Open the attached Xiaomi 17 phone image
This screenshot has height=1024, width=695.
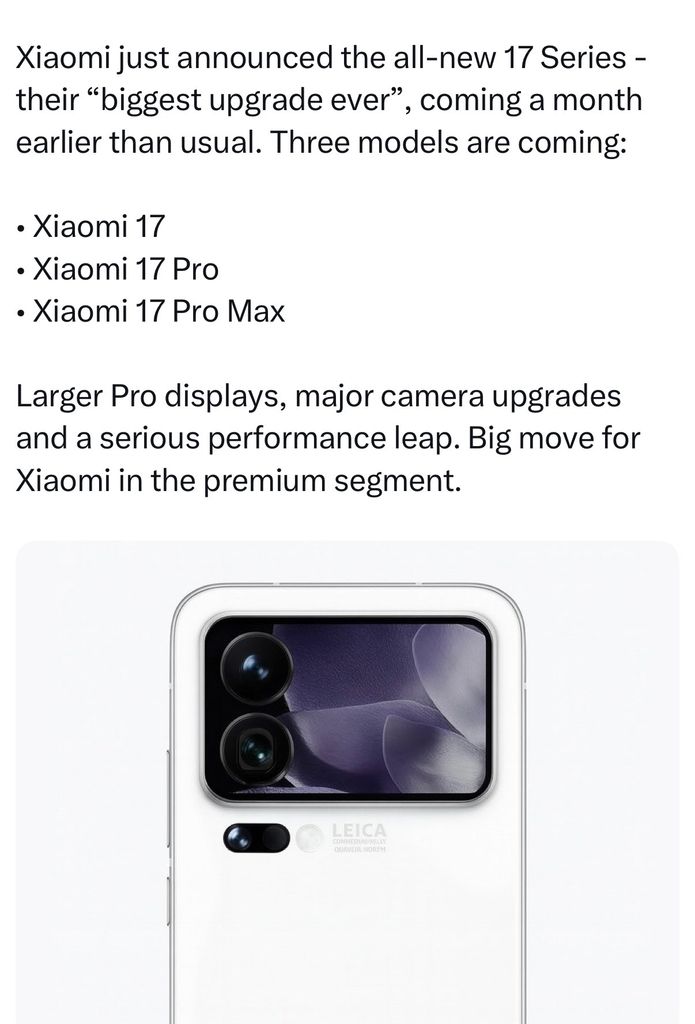tap(347, 780)
